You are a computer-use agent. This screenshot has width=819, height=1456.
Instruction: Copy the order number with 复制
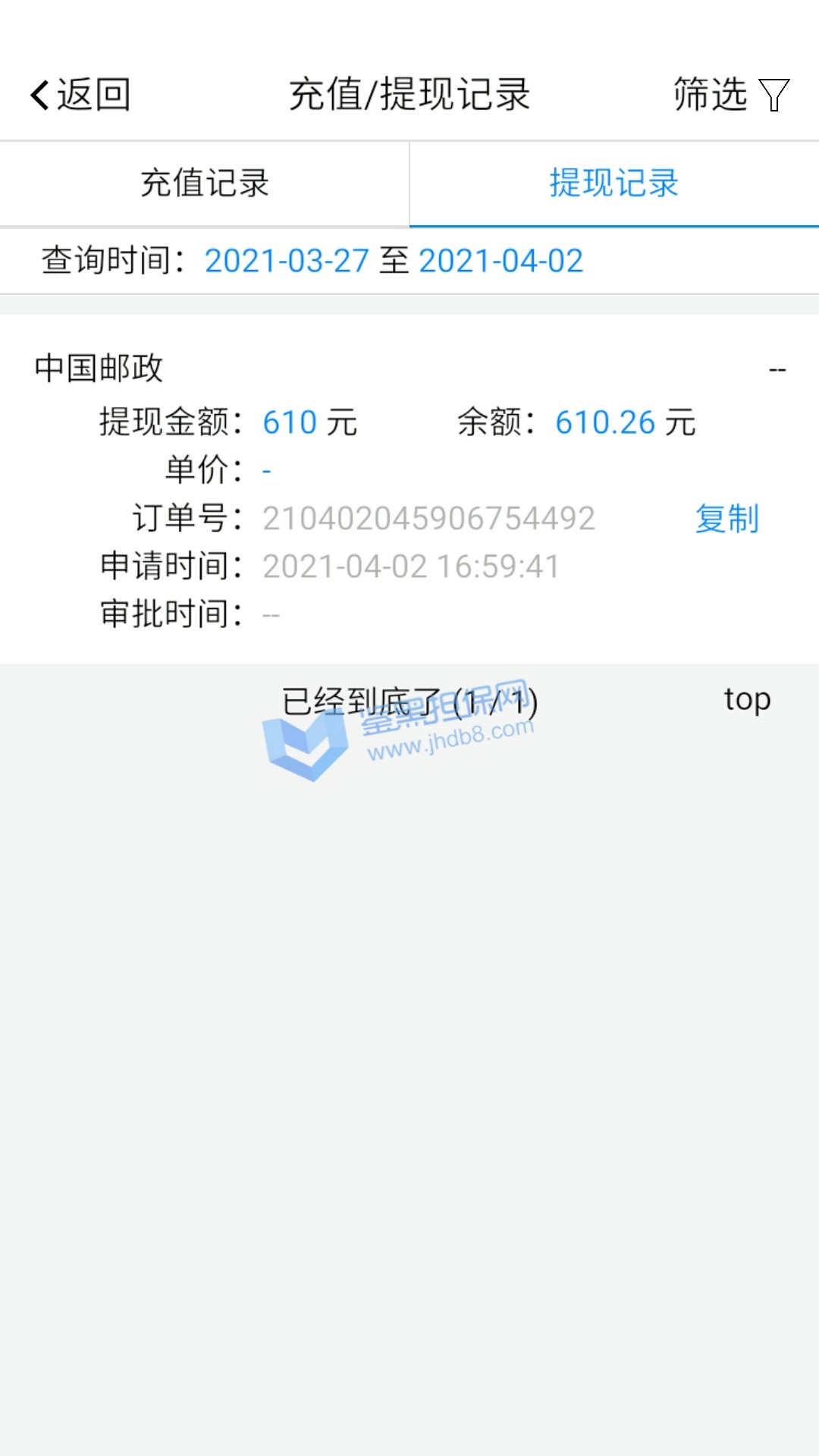[726, 519]
